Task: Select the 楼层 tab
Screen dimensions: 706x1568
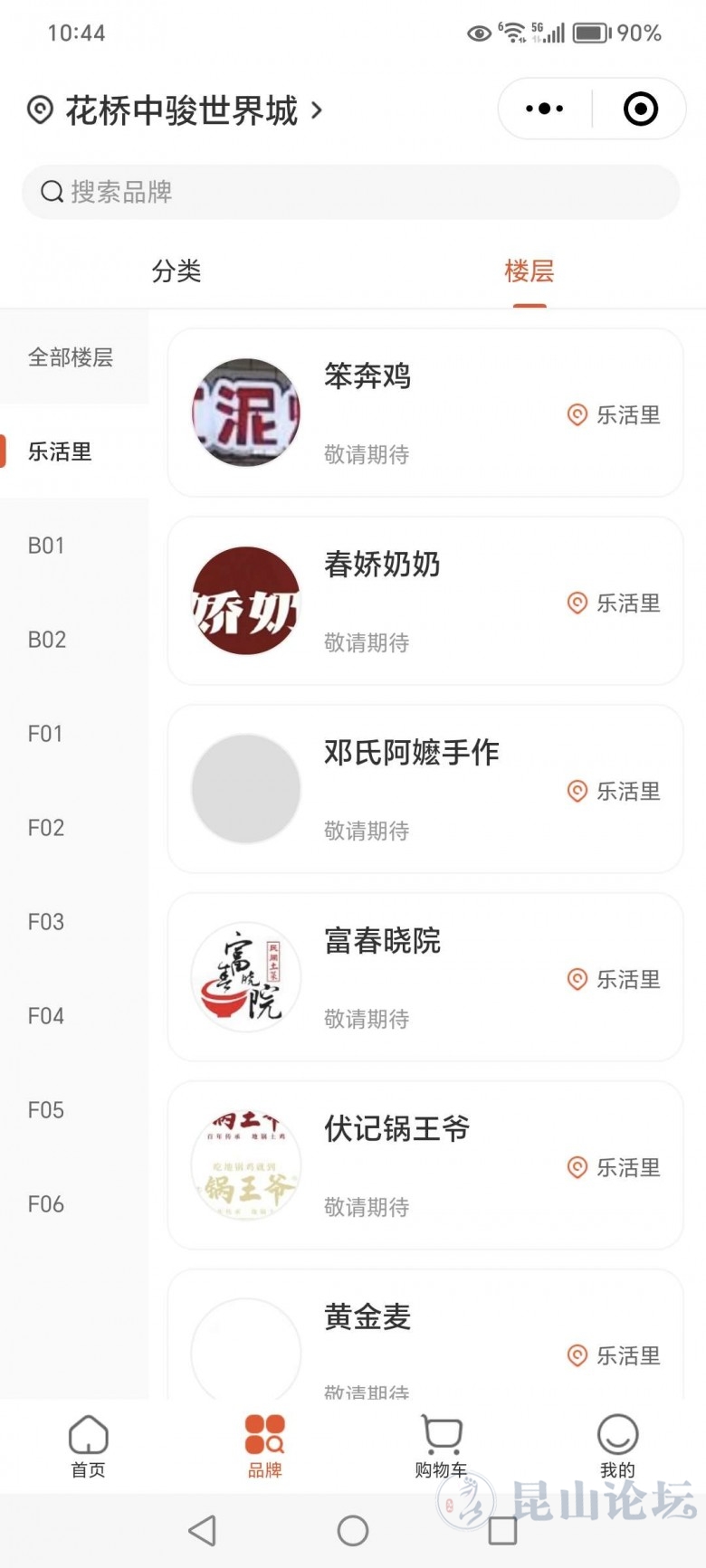Action: 529,271
